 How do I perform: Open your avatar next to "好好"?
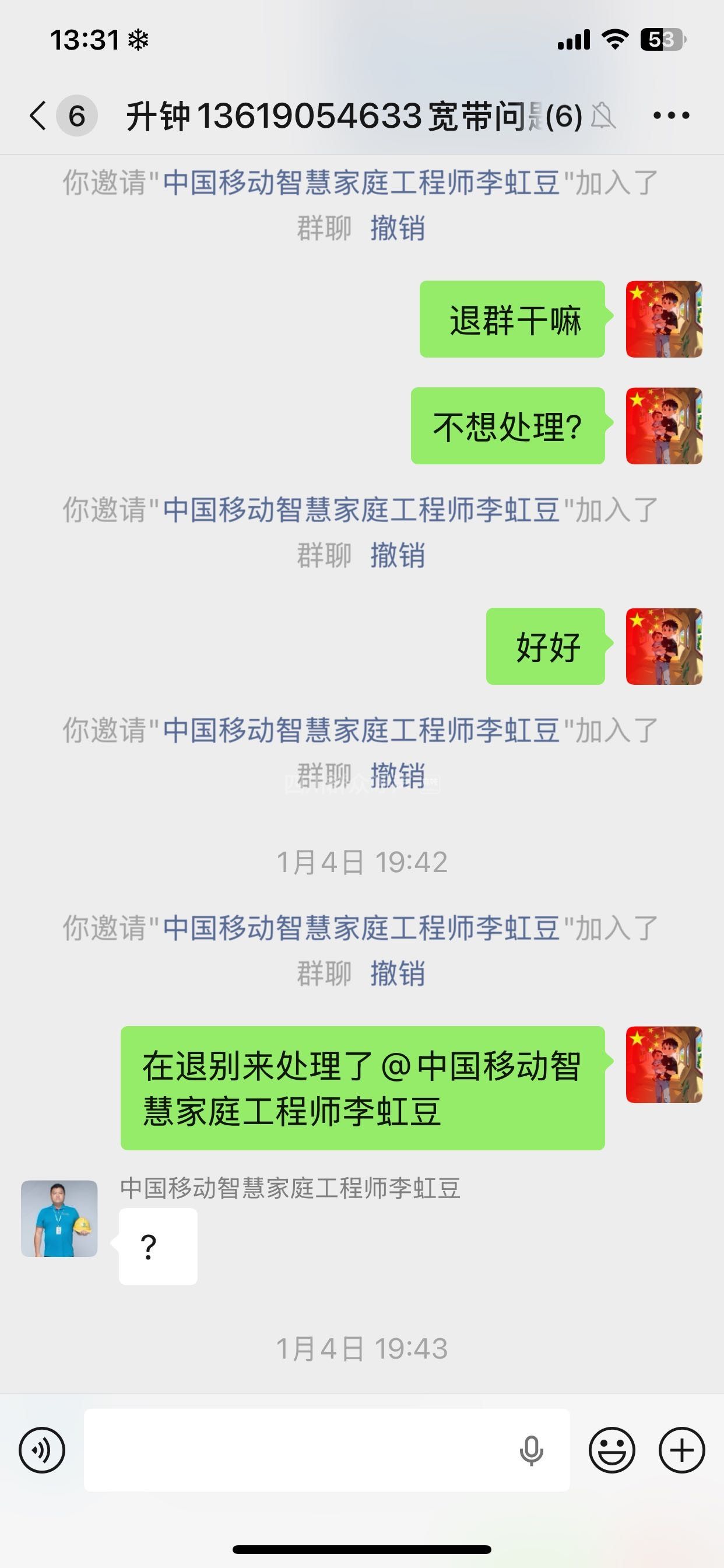(x=664, y=646)
